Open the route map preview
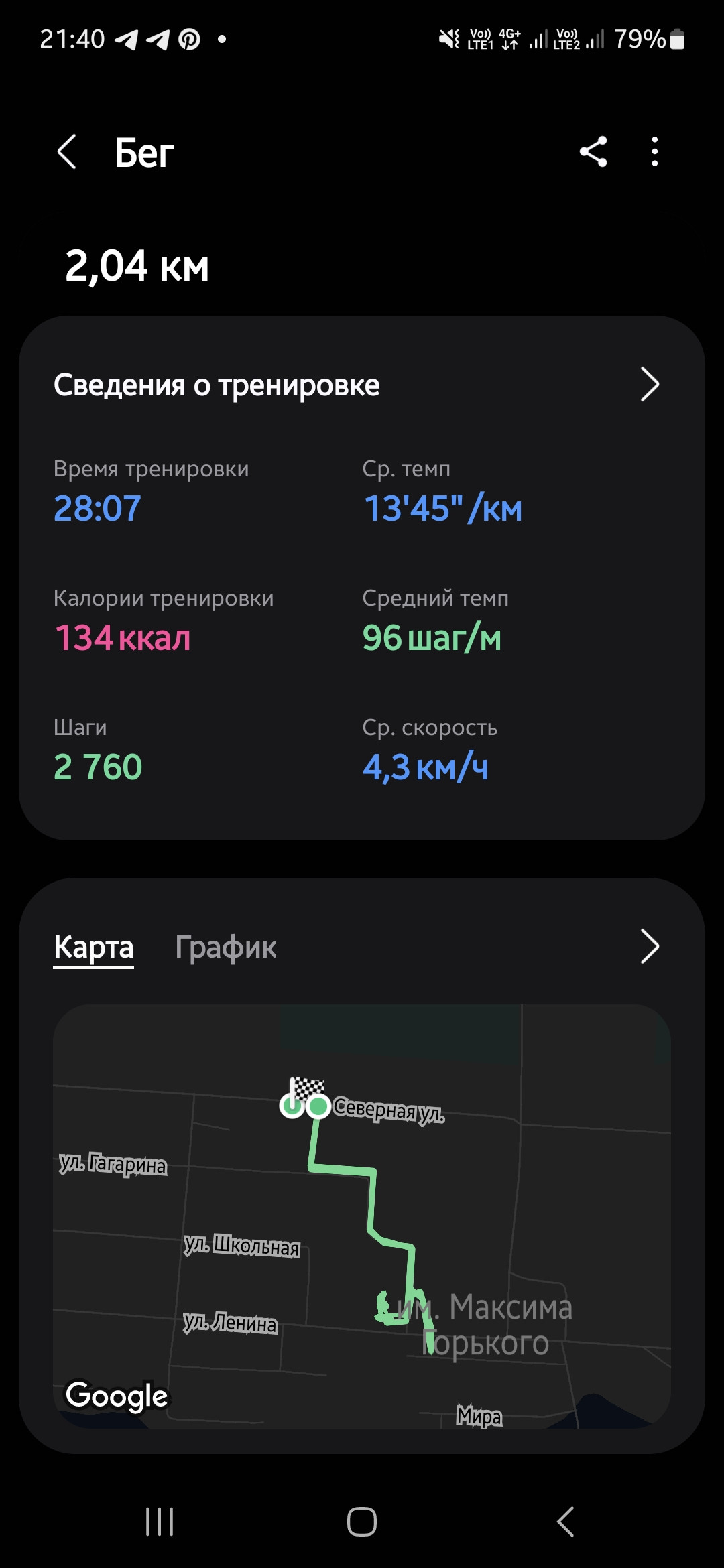This screenshot has width=724, height=1568. click(x=362, y=1216)
